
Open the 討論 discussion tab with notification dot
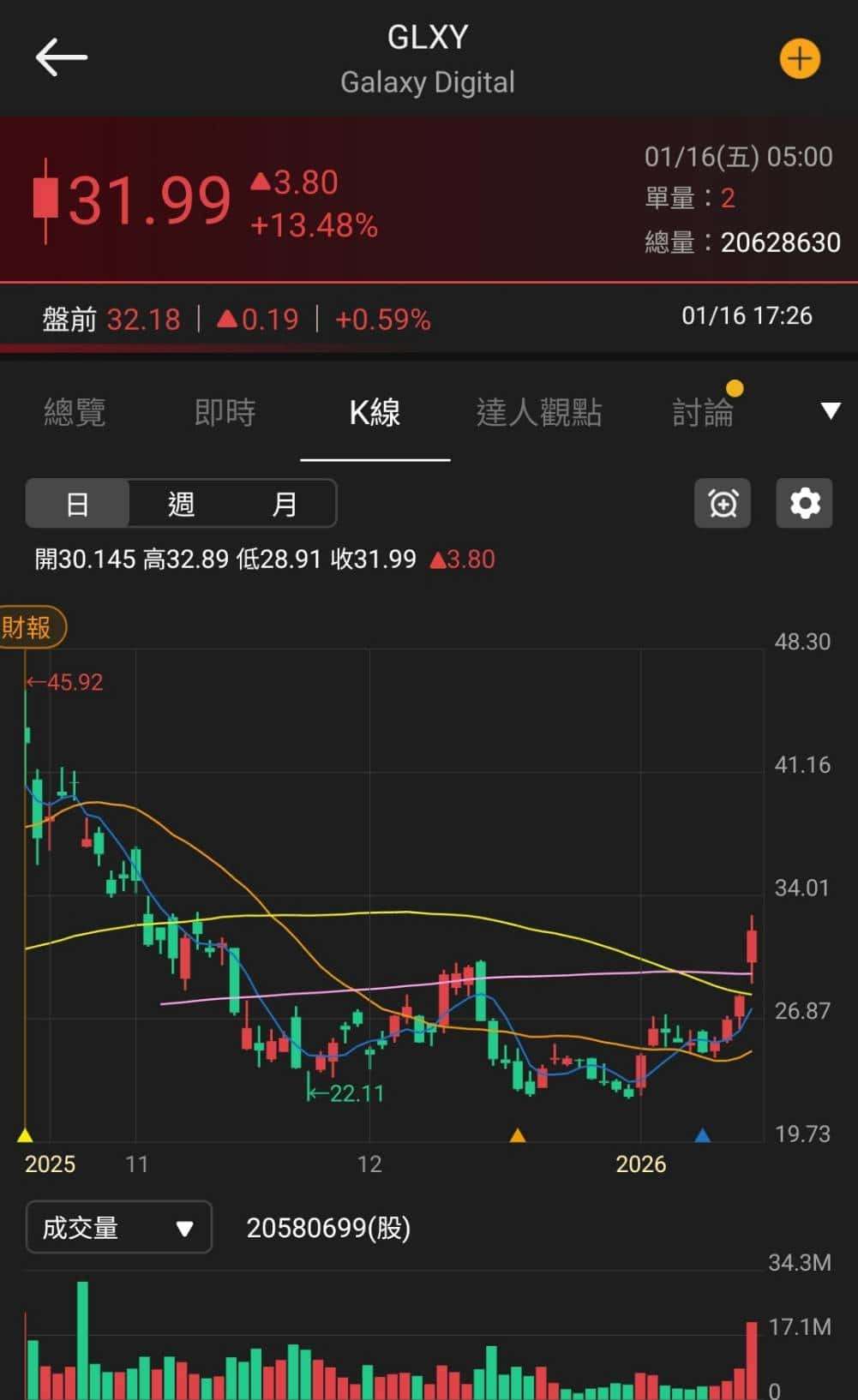tap(703, 412)
